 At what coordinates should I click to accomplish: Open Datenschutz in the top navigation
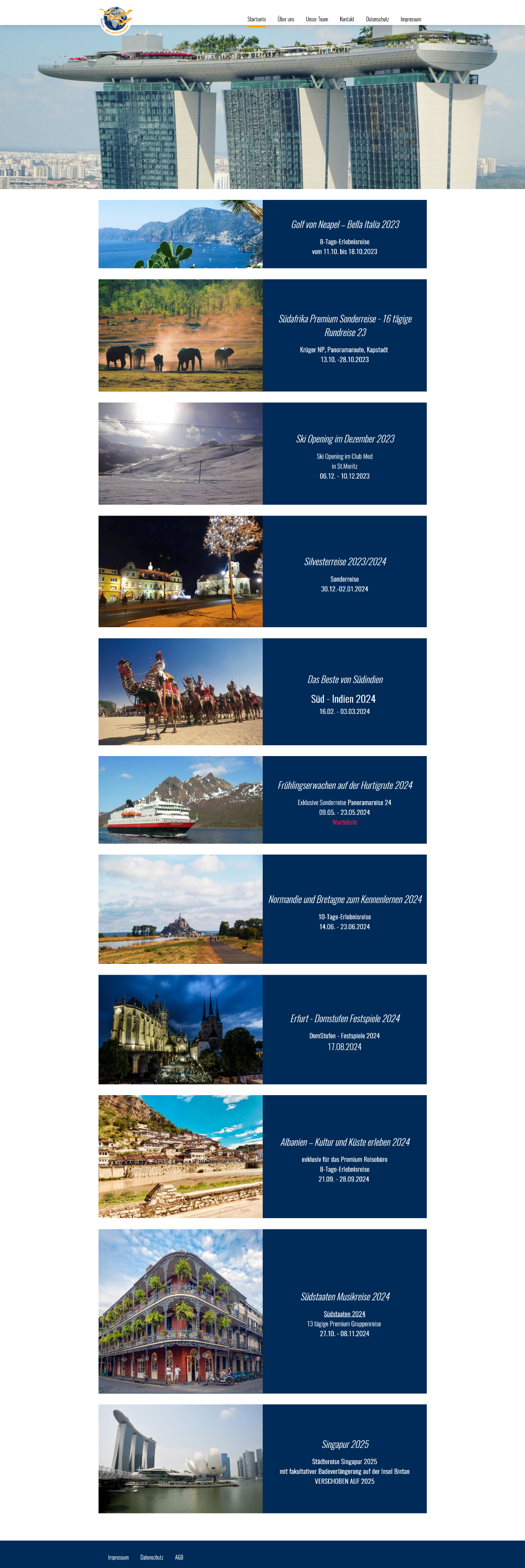click(x=377, y=19)
